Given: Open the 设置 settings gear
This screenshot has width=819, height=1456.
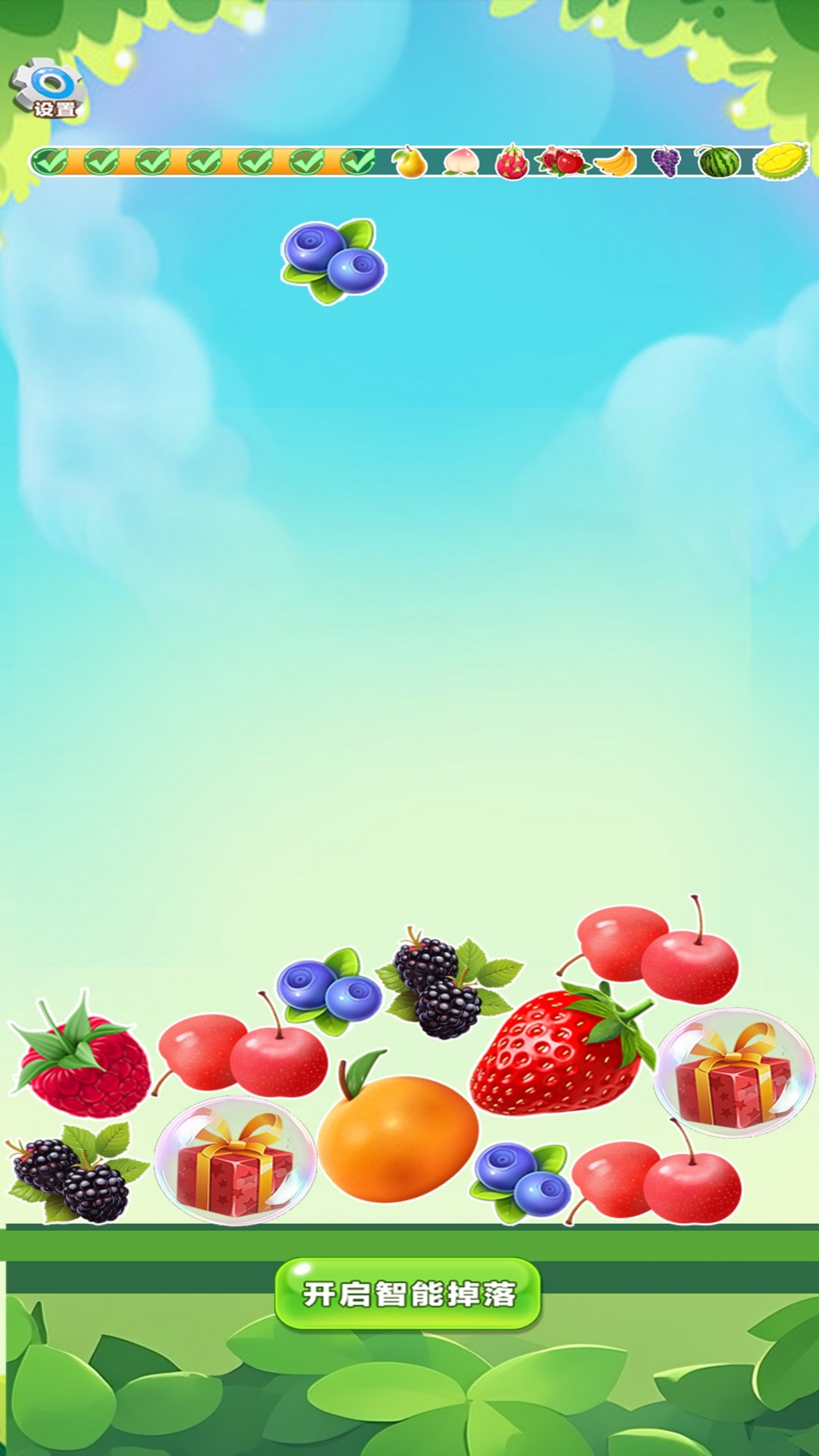Looking at the screenshot, I should 48,89.
